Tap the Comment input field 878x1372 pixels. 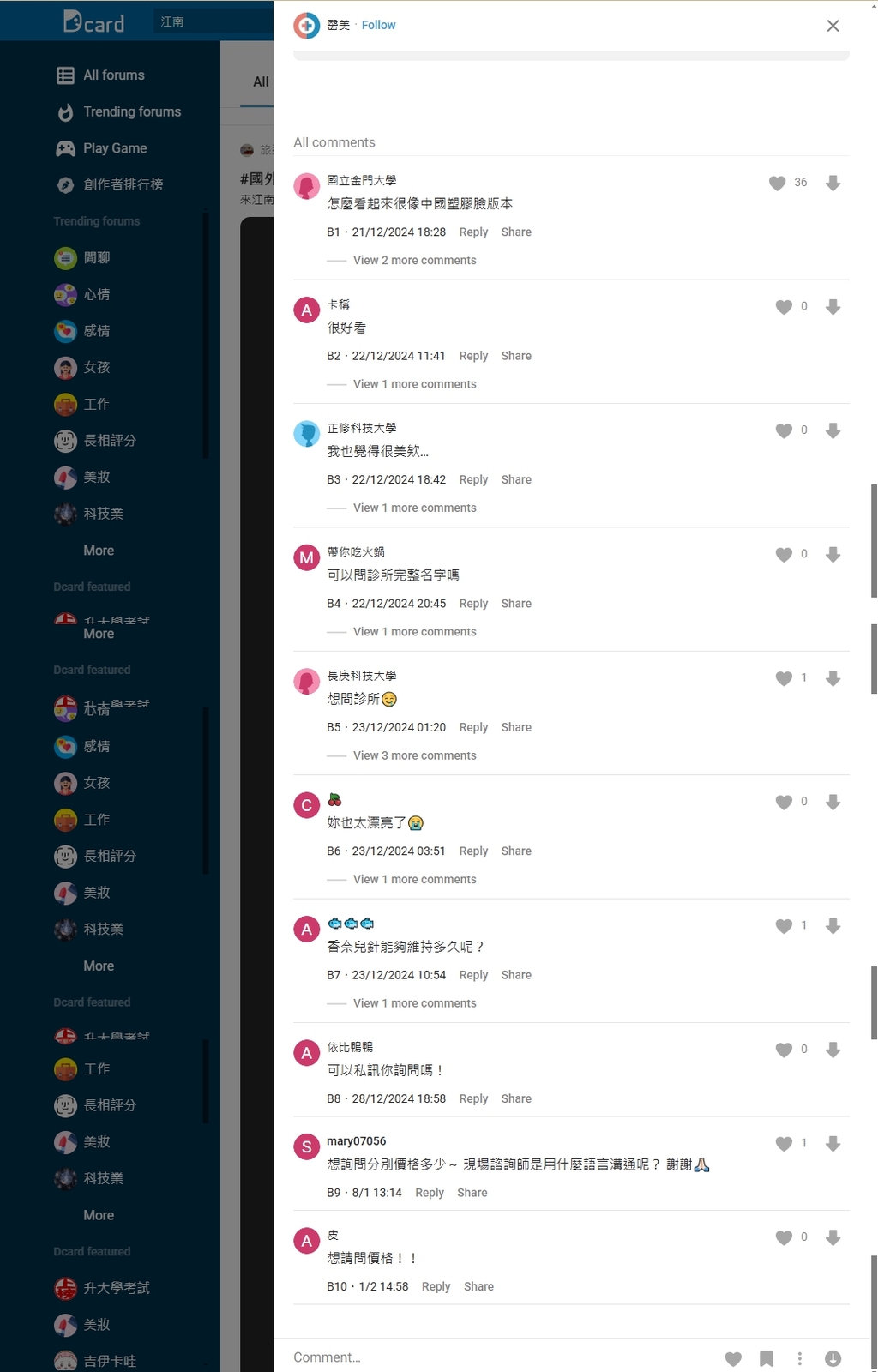pos(497,1357)
